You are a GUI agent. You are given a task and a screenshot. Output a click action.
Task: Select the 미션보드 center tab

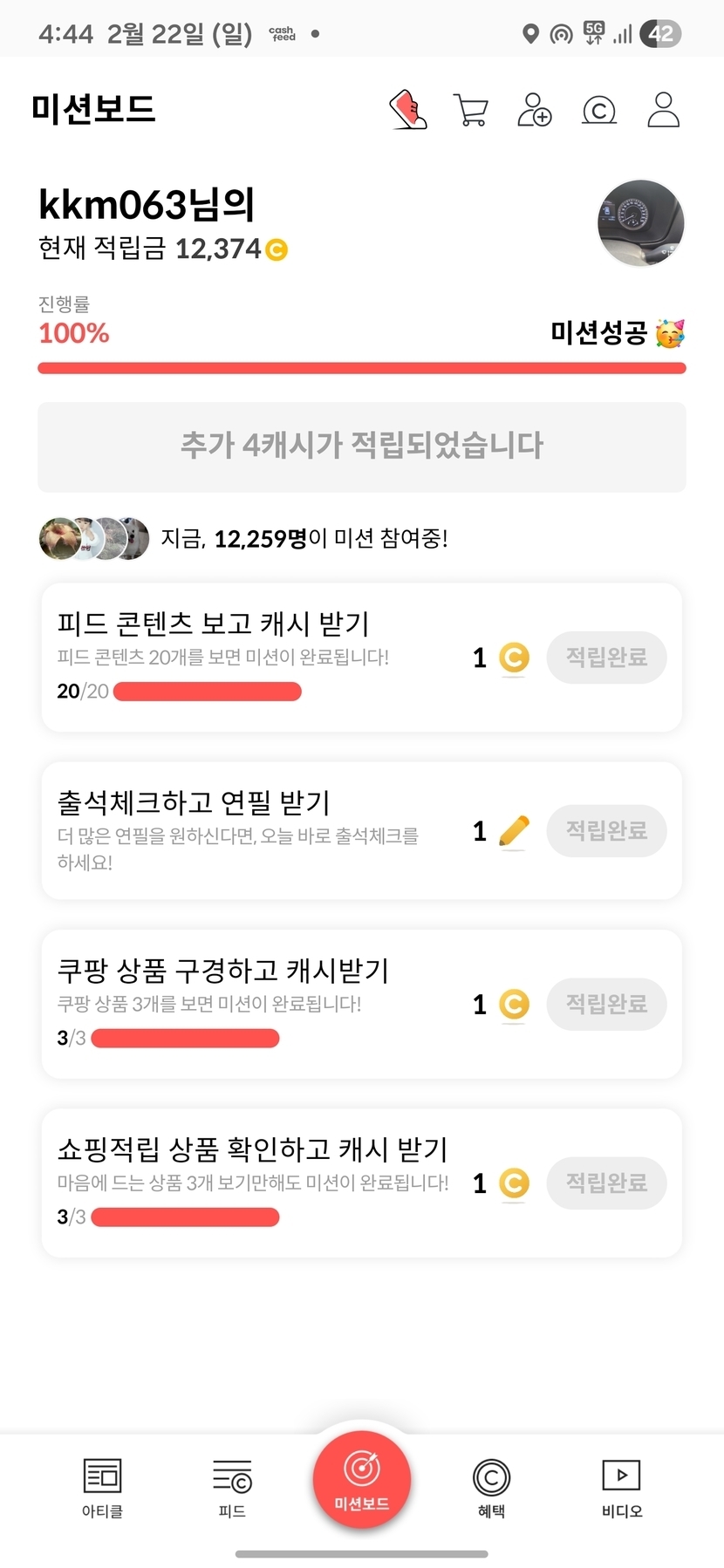click(361, 1479)
